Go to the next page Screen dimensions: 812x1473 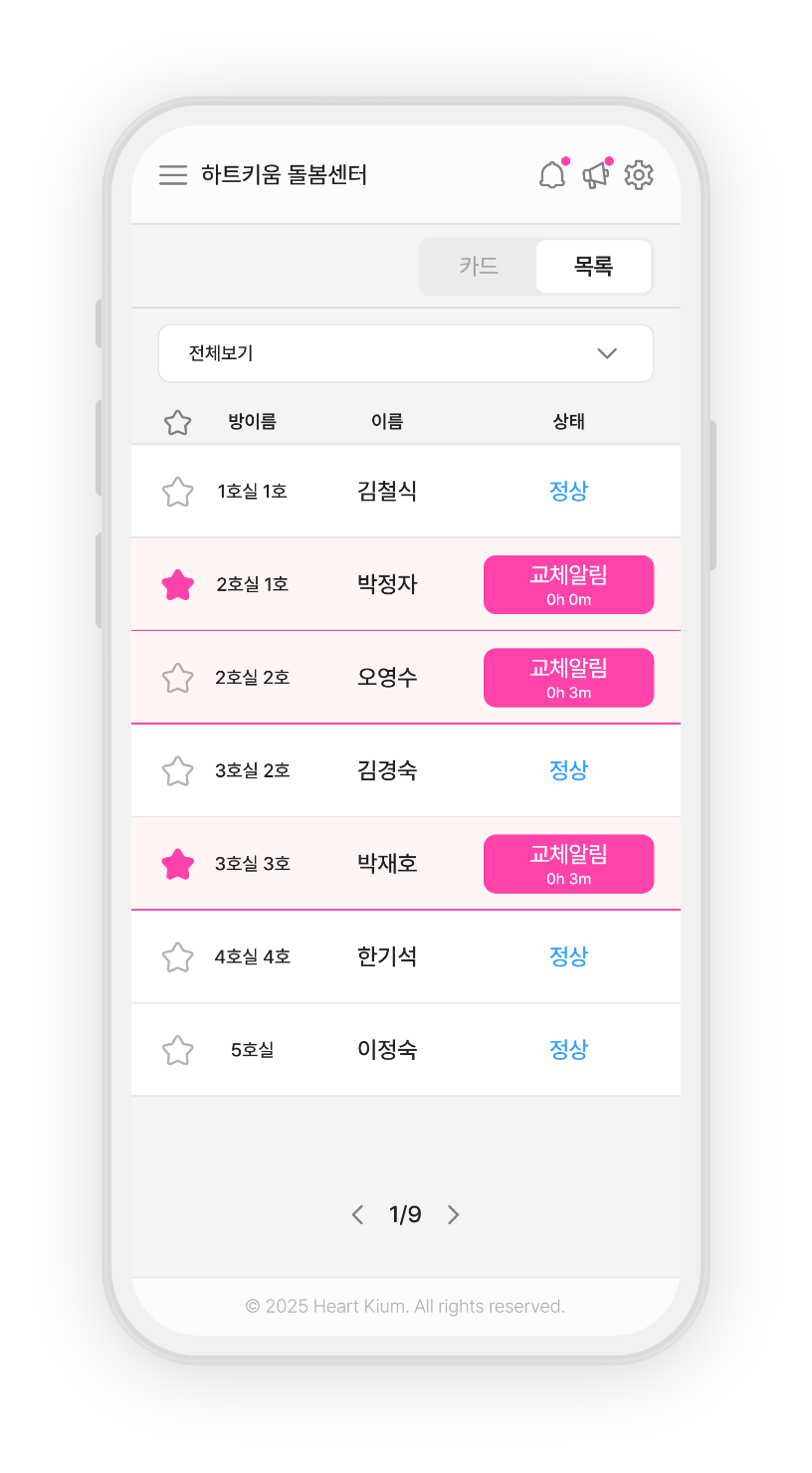point(454,1215)
